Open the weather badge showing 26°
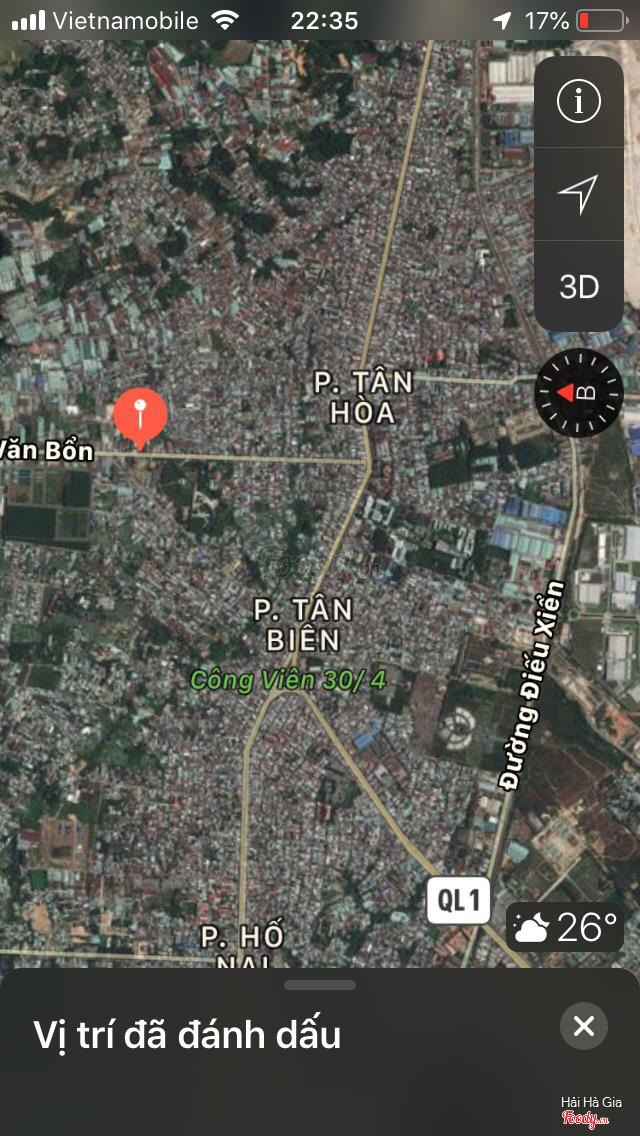The width and height of the screenshot is (640, 1136). 564,928
